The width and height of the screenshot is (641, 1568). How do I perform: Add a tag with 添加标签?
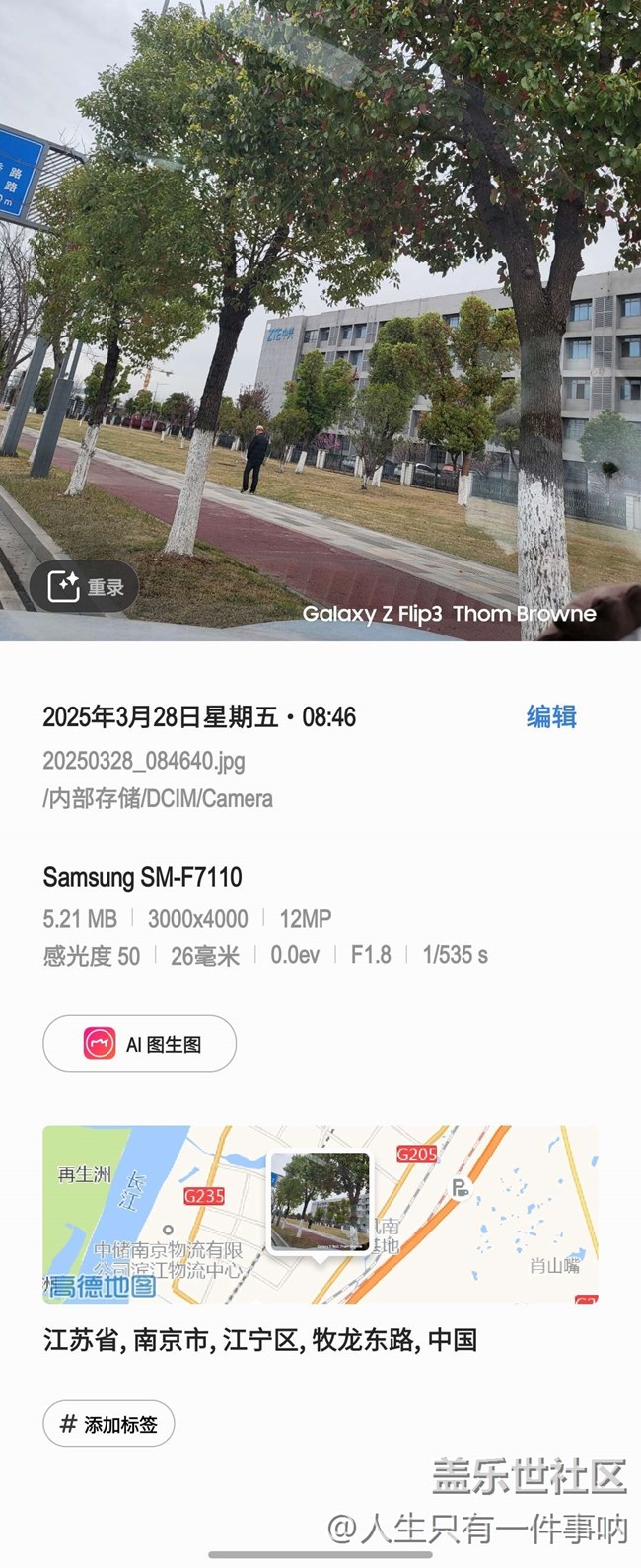(x=108, y=1424)
